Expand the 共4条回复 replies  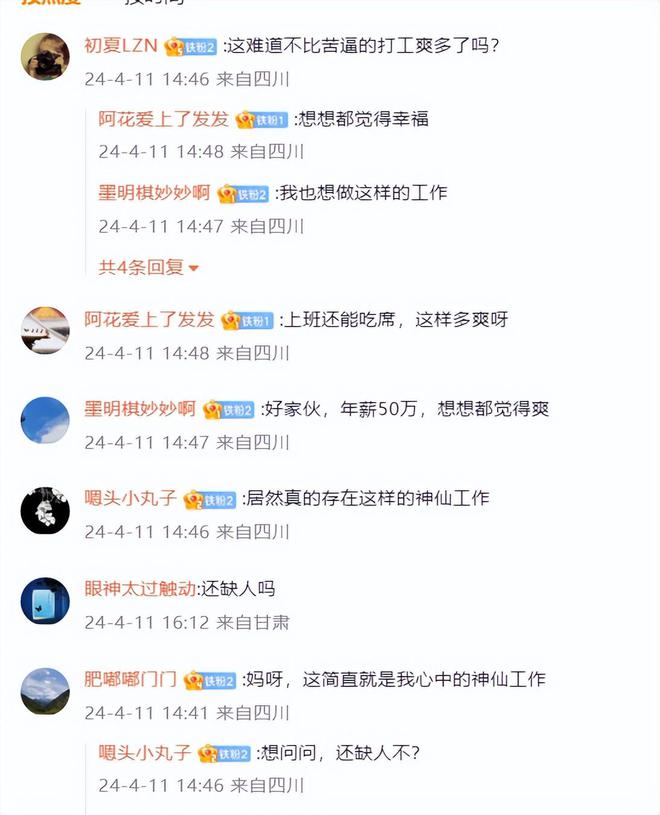(x=148, y=268)
